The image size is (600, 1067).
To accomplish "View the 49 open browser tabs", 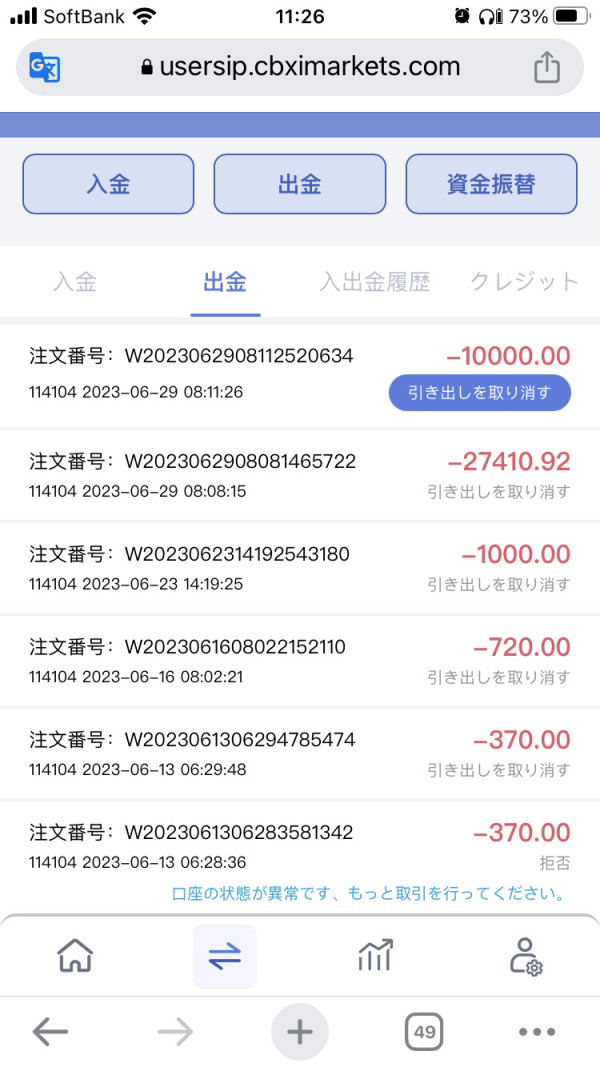I will coord(424,1032).
